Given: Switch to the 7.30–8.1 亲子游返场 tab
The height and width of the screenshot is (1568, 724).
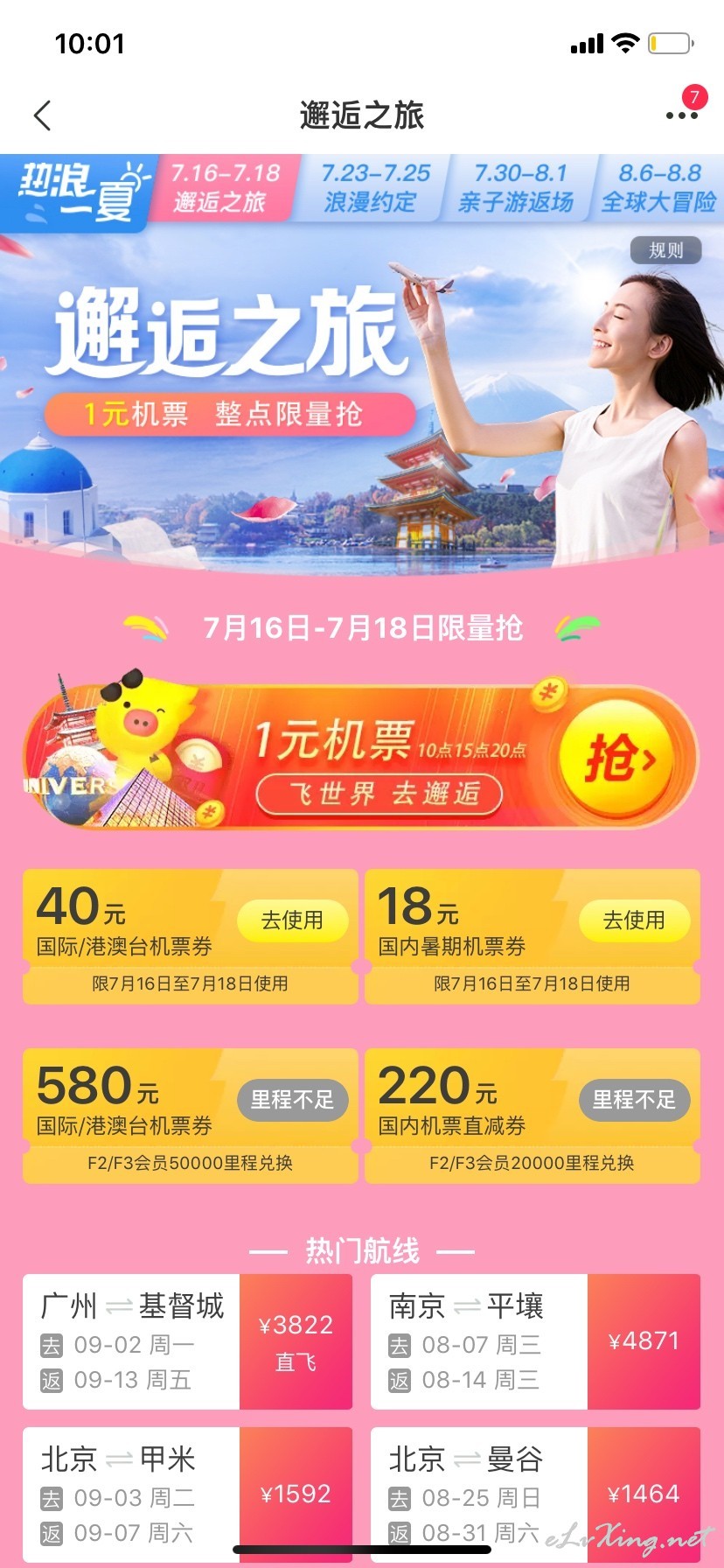Looking at the screenshot, I should pos(518,188).
